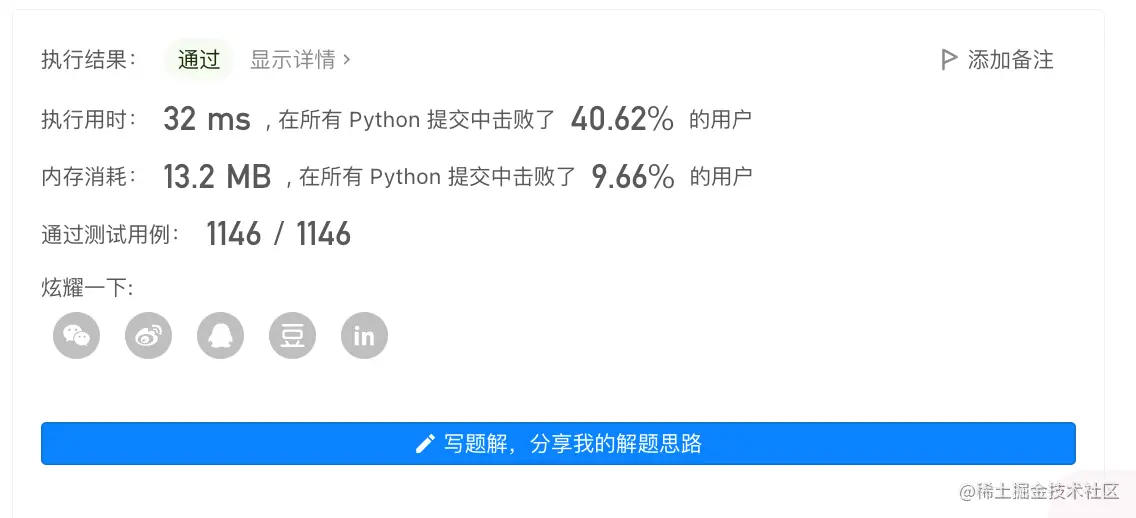Image resolution: width=1136 pixels, height=518 pixels.
Task: Share result to LinkedIn
Action: 364,335
